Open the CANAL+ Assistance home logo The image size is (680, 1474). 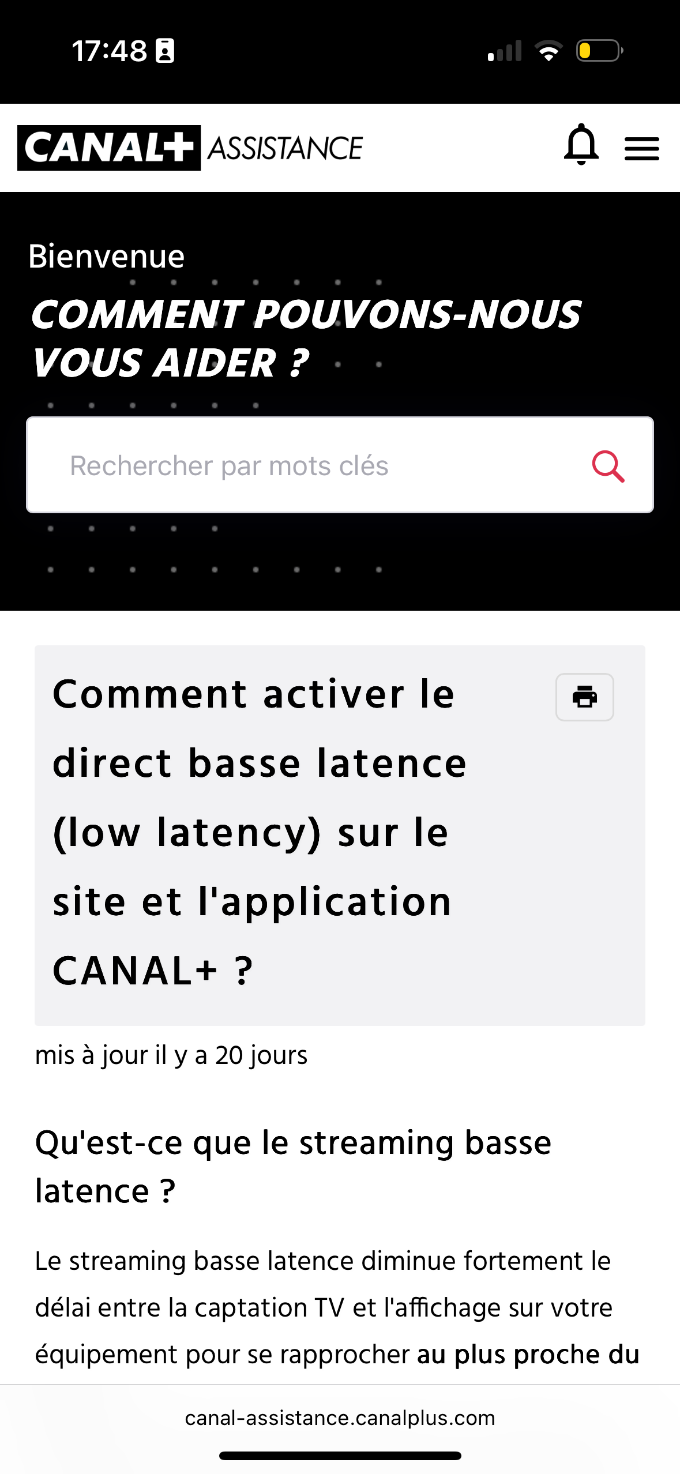click(x=190, y=148)
